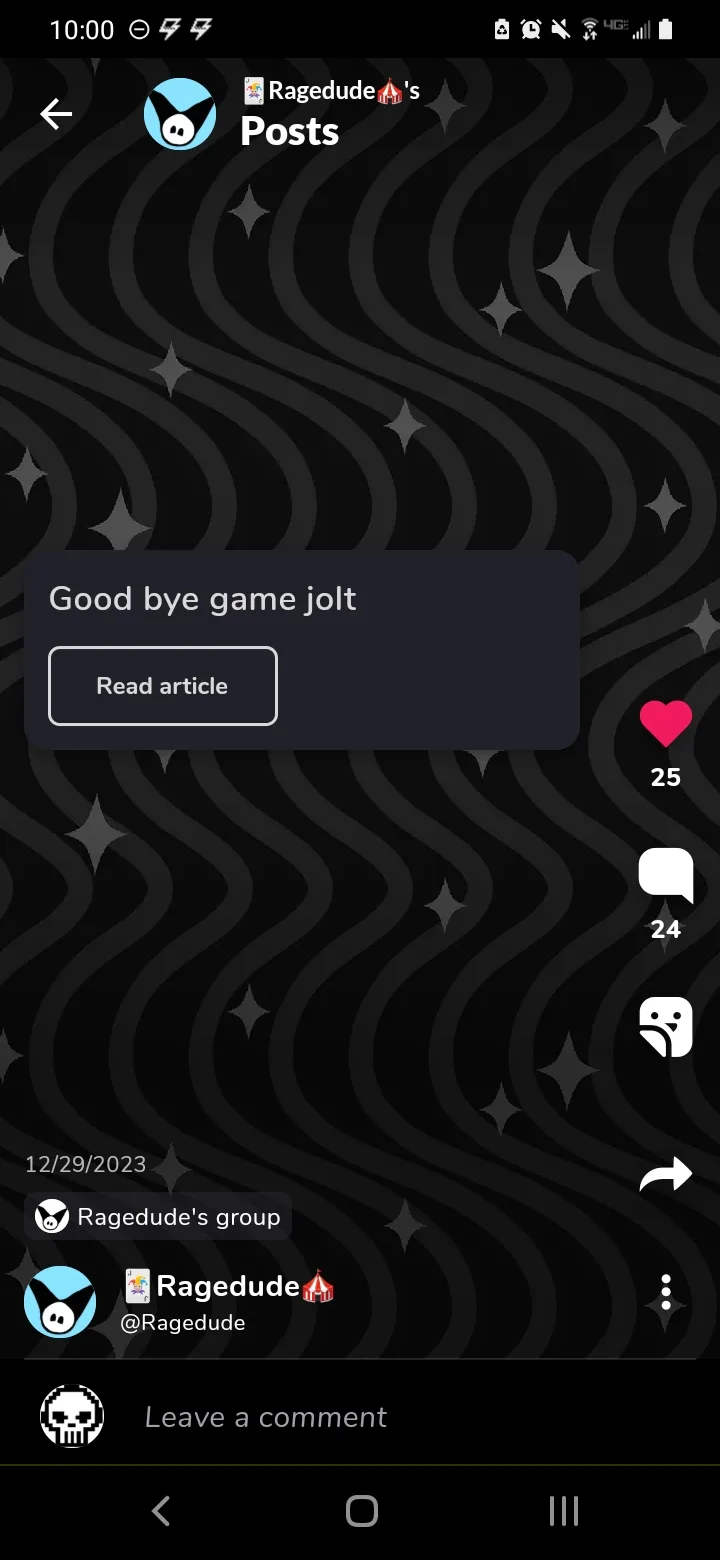Image resolution: width=720 pixels, height=1560 pixels.
Task: Go back using the arrow icon
Action: [x=56, y=115]
